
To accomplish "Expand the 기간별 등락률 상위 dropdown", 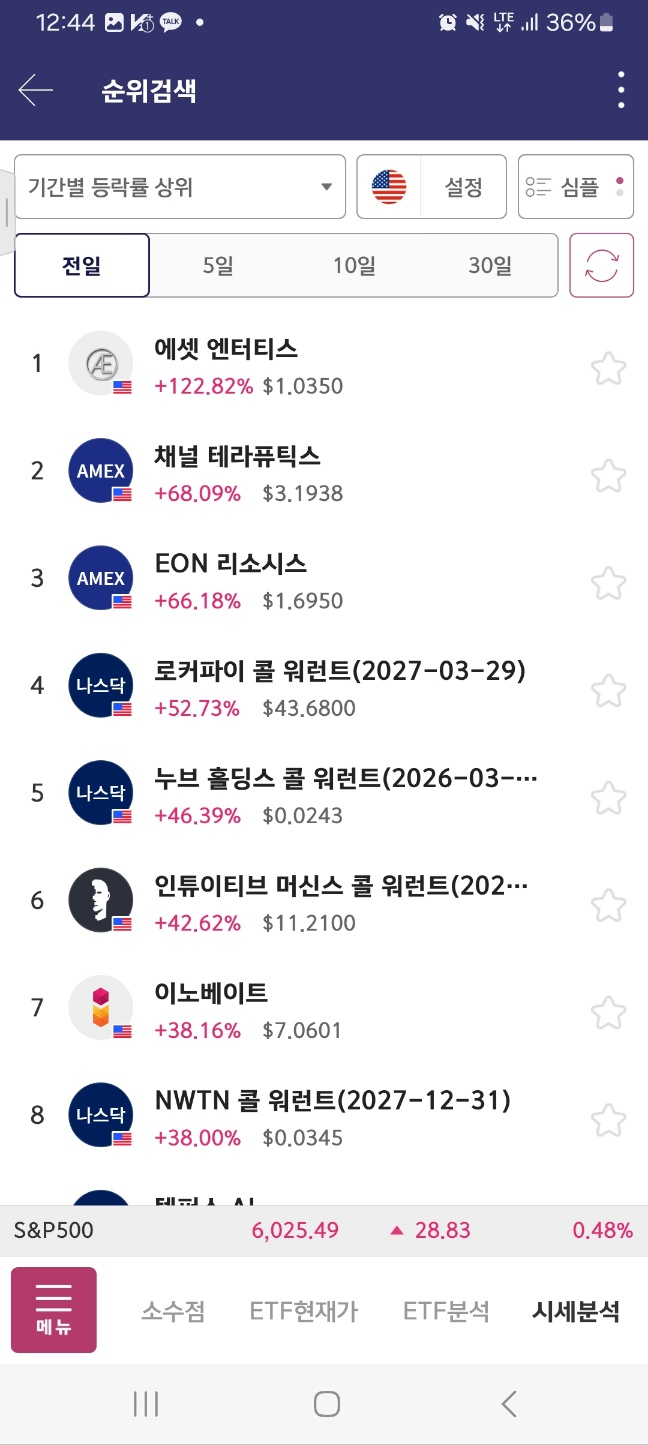I will [x=180, y=187].
